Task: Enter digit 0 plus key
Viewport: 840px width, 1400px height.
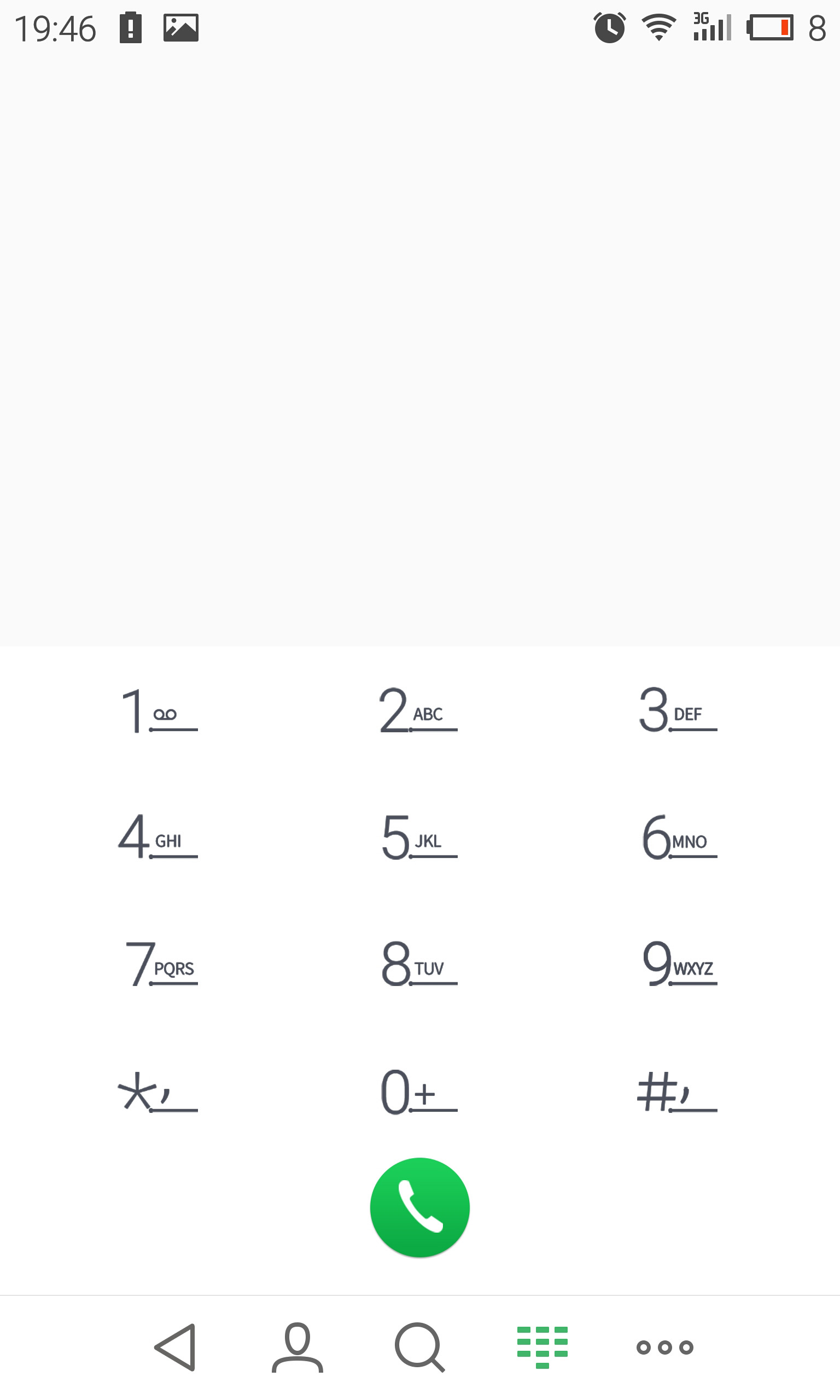Action: coord(418,1092)
